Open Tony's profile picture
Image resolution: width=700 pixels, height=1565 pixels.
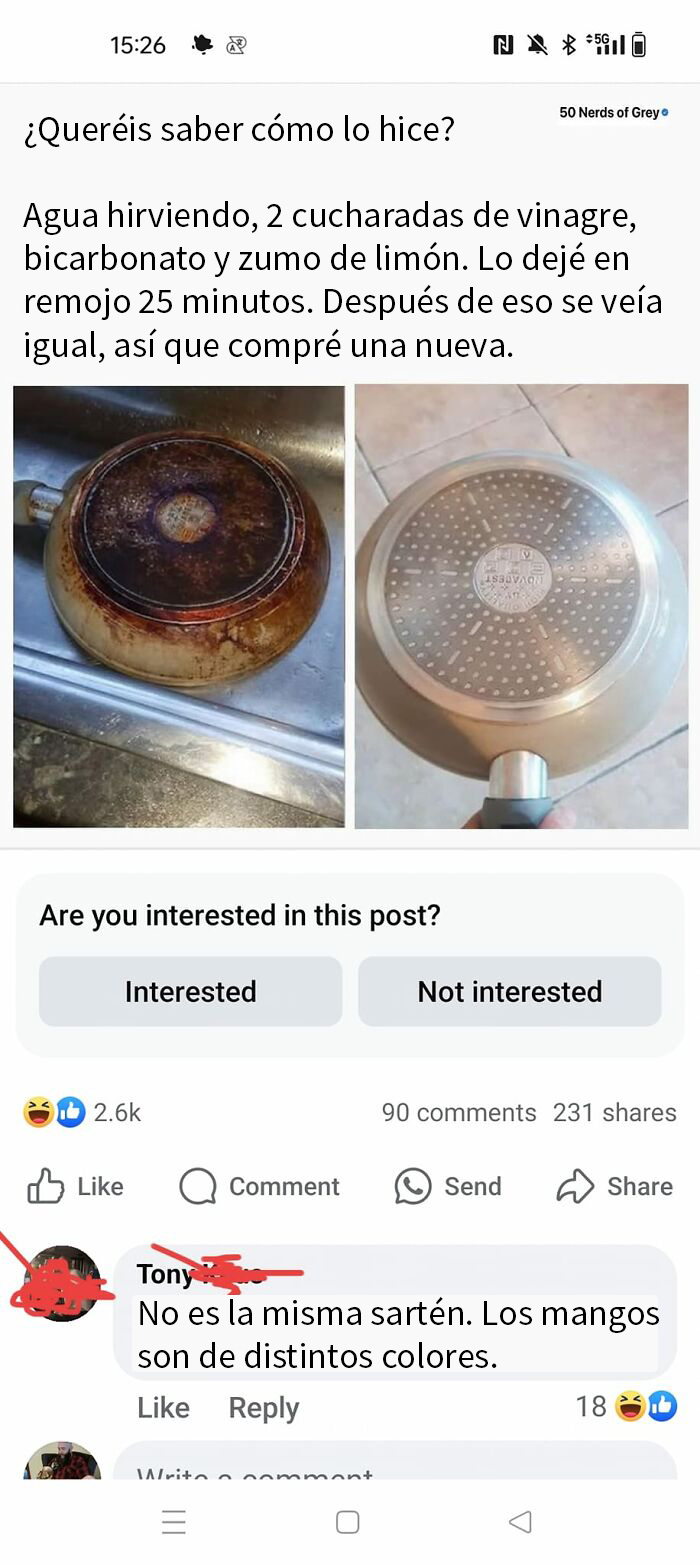coord(62,1283)
